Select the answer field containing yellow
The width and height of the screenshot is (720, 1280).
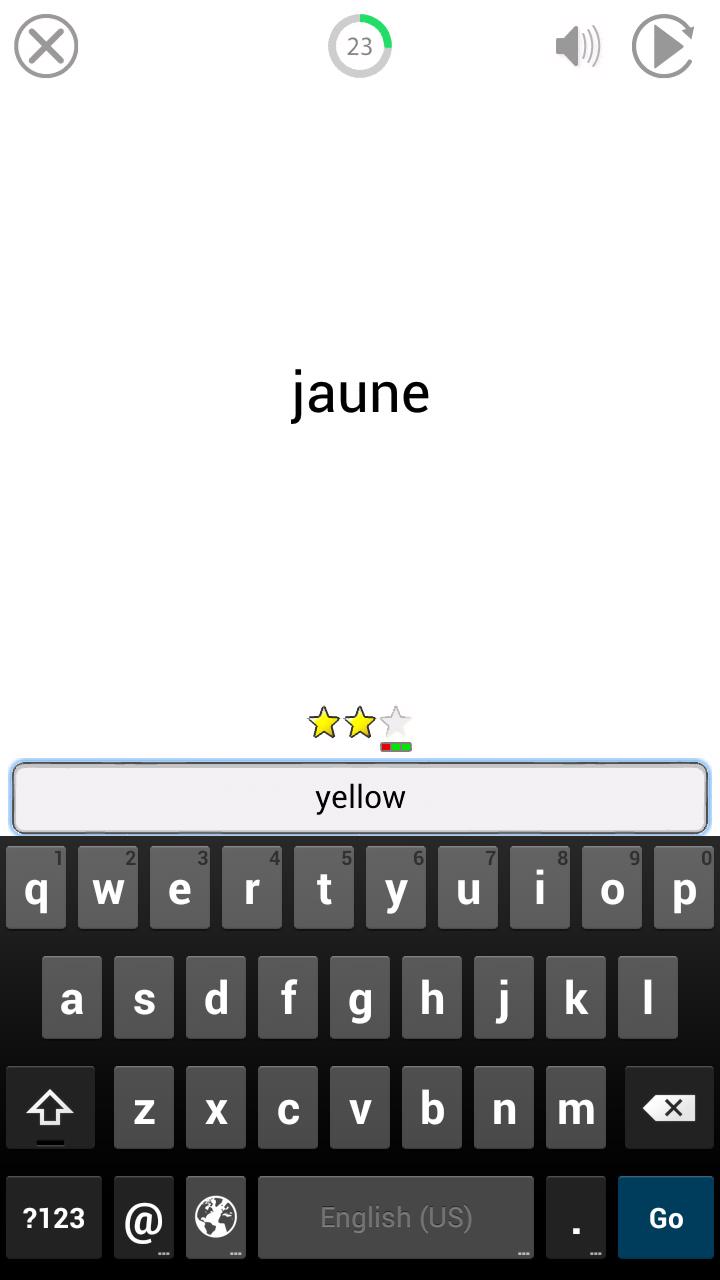pyautogui.click(x=360, y=797)
